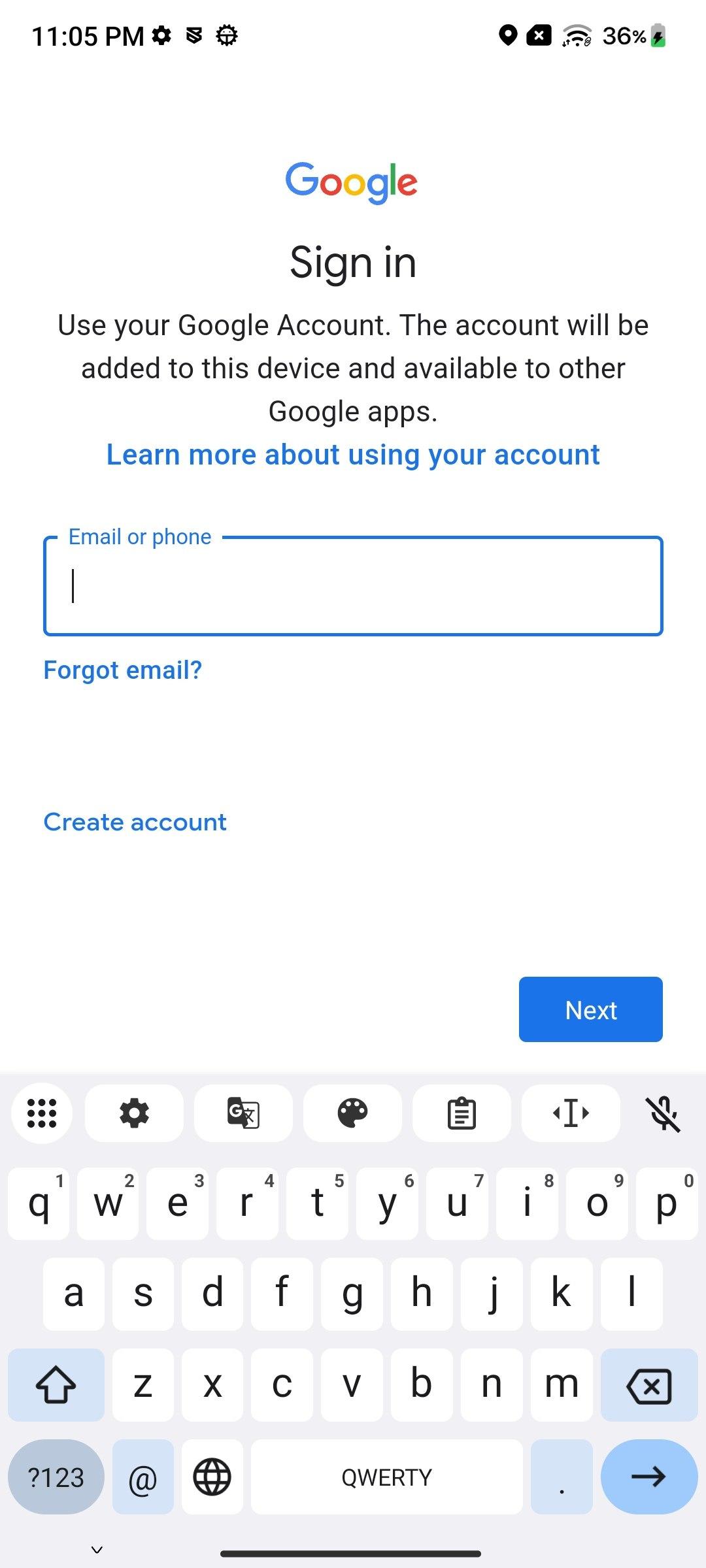This screenshot has width=706, height=1568.
Task: Select Create account
Action: coord(135,822)
